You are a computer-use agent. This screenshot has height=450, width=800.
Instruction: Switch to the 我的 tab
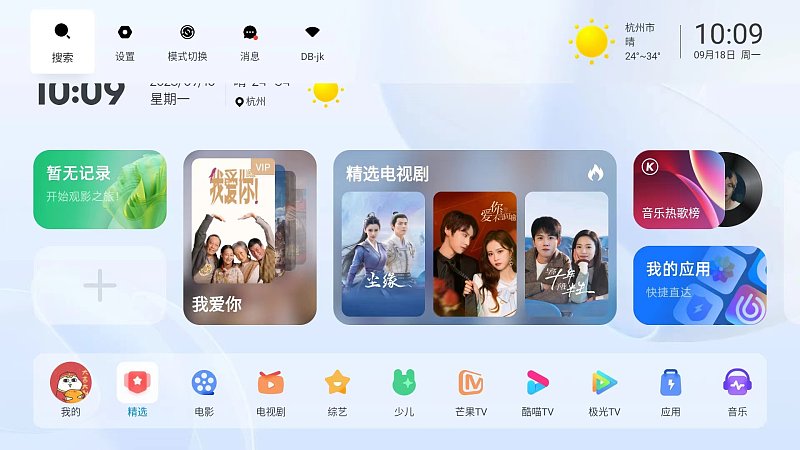tap(70, 390)
